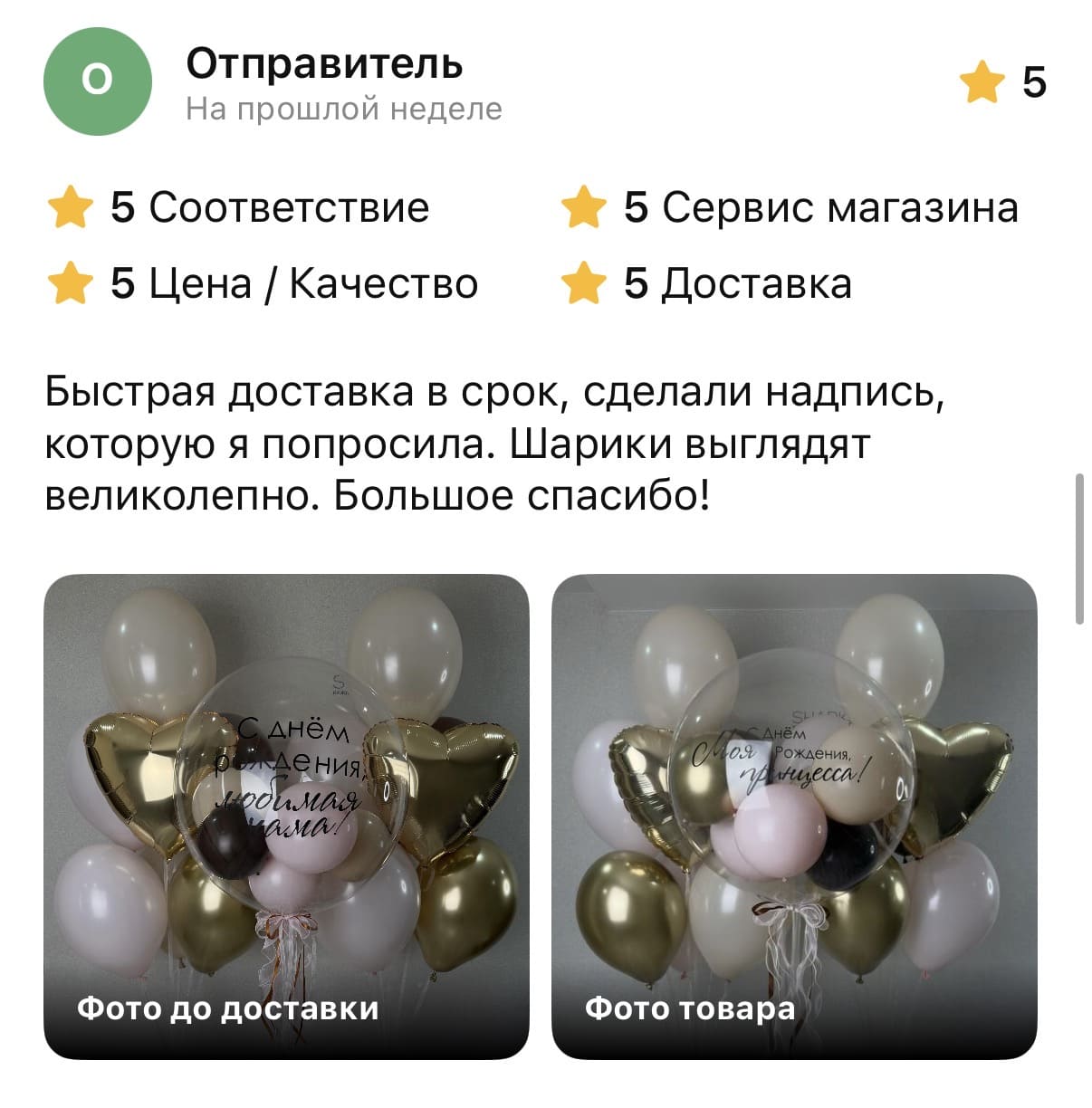Screen dimensions: 1092x1108
Task: Open the 'Фото до доставки' picture
Action: tap(286, 817)
